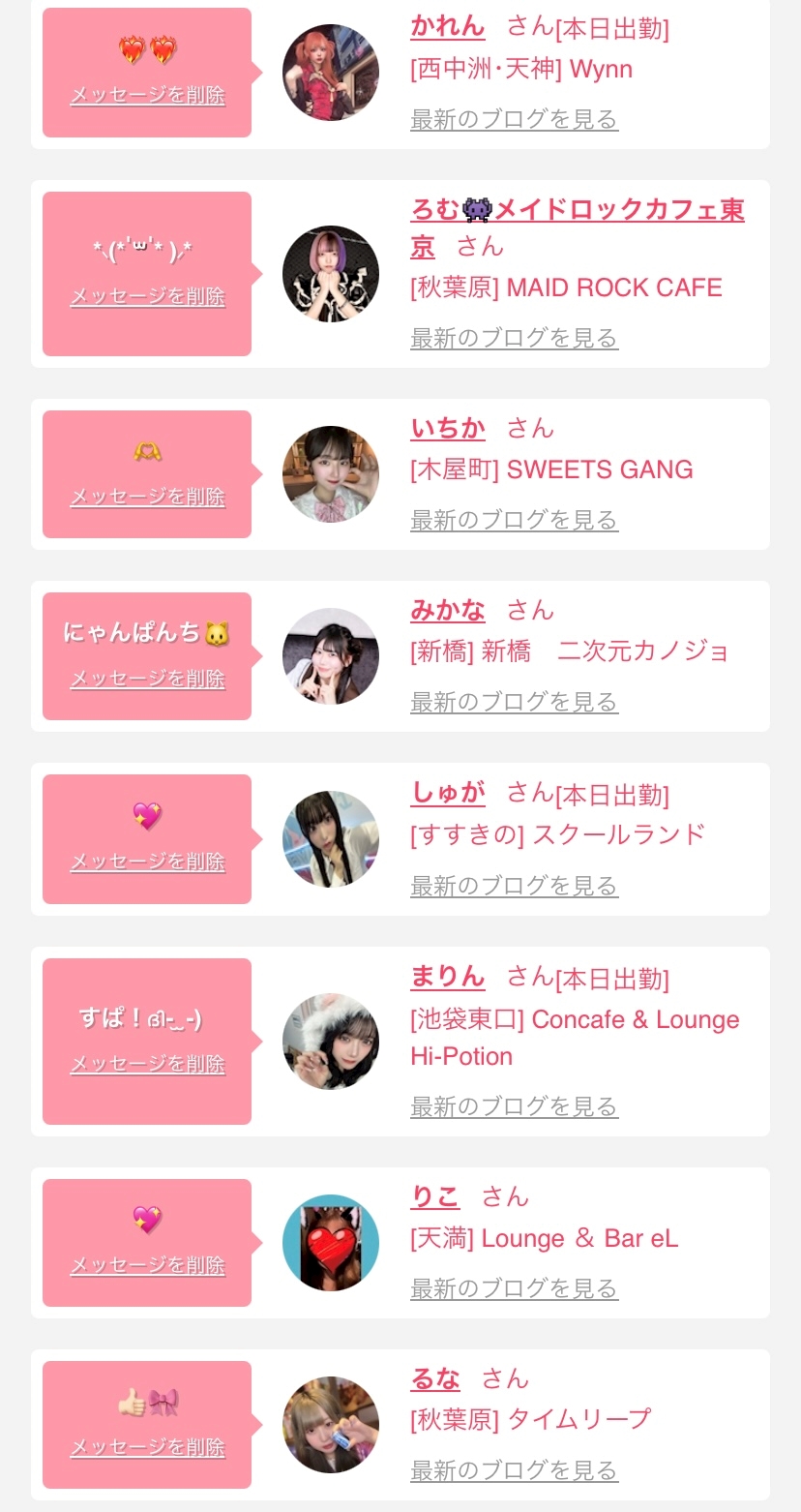View latest blog of ろむ
The height and width of the screenshot is (1512, 801).
click(x=514, y=338)
